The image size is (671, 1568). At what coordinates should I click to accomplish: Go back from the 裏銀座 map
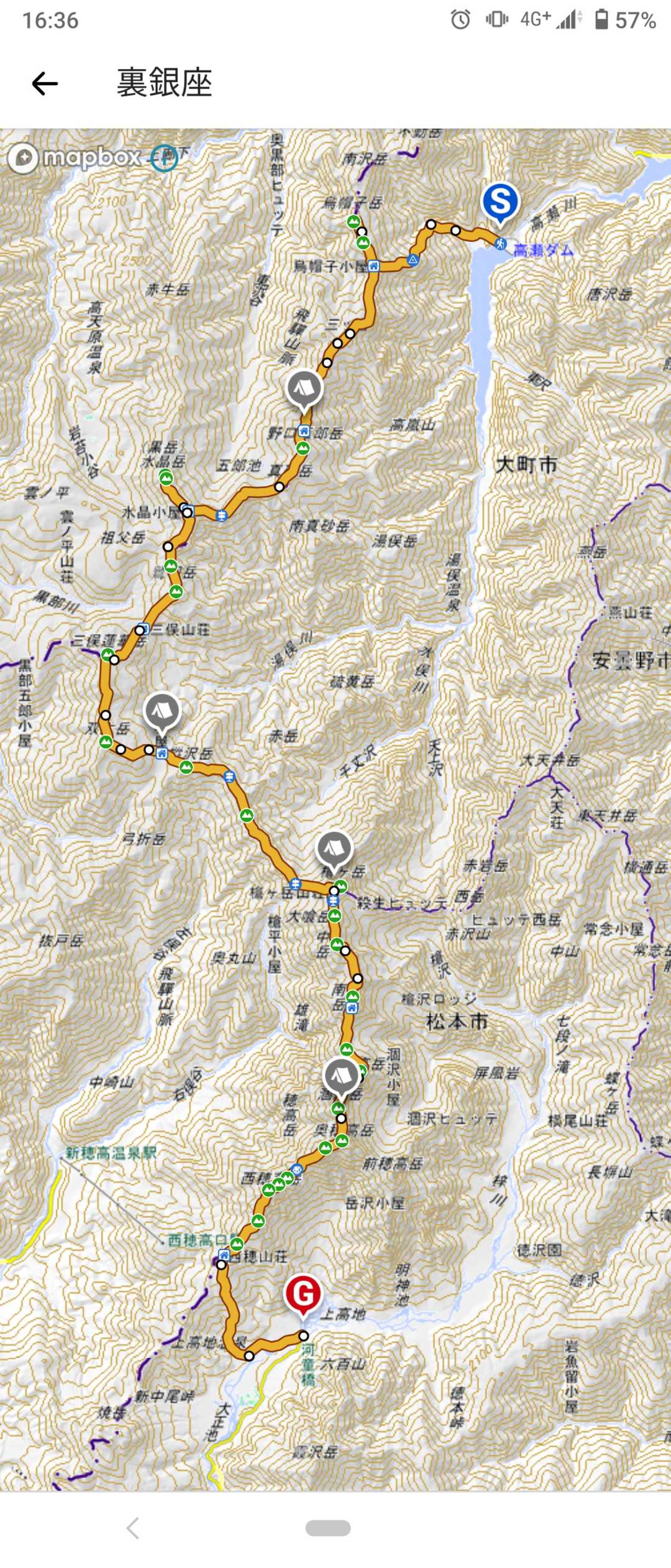point(45,83)
